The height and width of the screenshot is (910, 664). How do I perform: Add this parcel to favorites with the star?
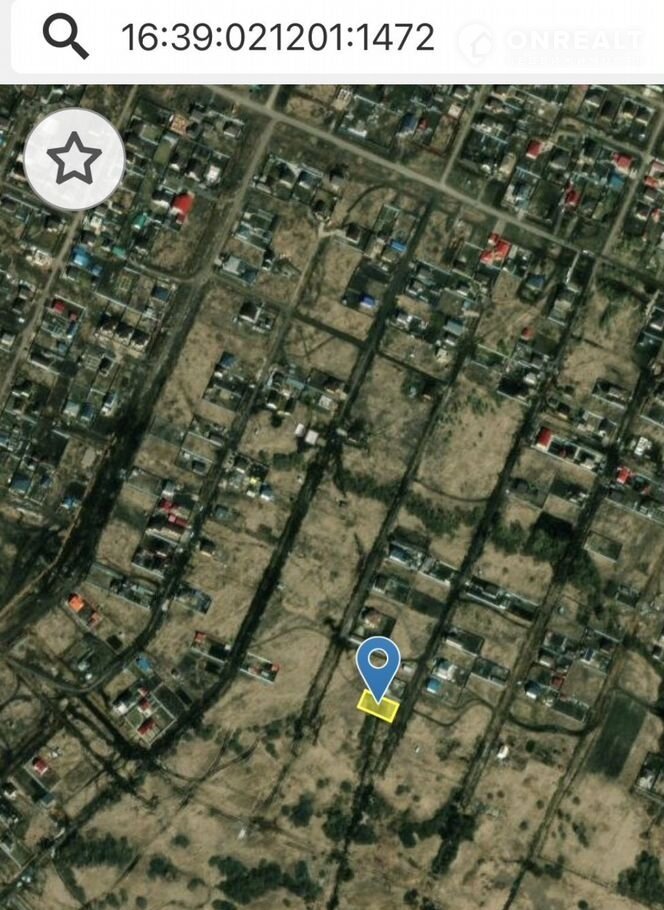click(x=74, y=158)
